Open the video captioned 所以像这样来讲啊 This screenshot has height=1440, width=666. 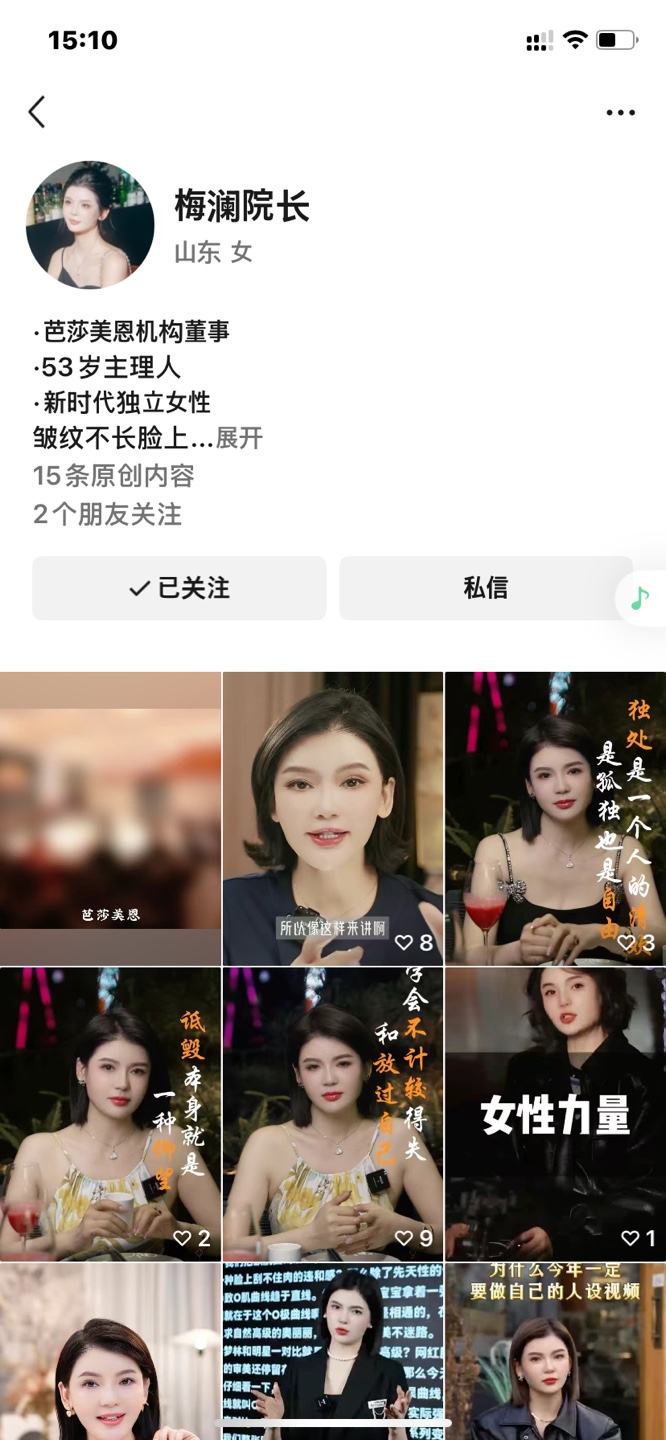(x=332, y=817)
